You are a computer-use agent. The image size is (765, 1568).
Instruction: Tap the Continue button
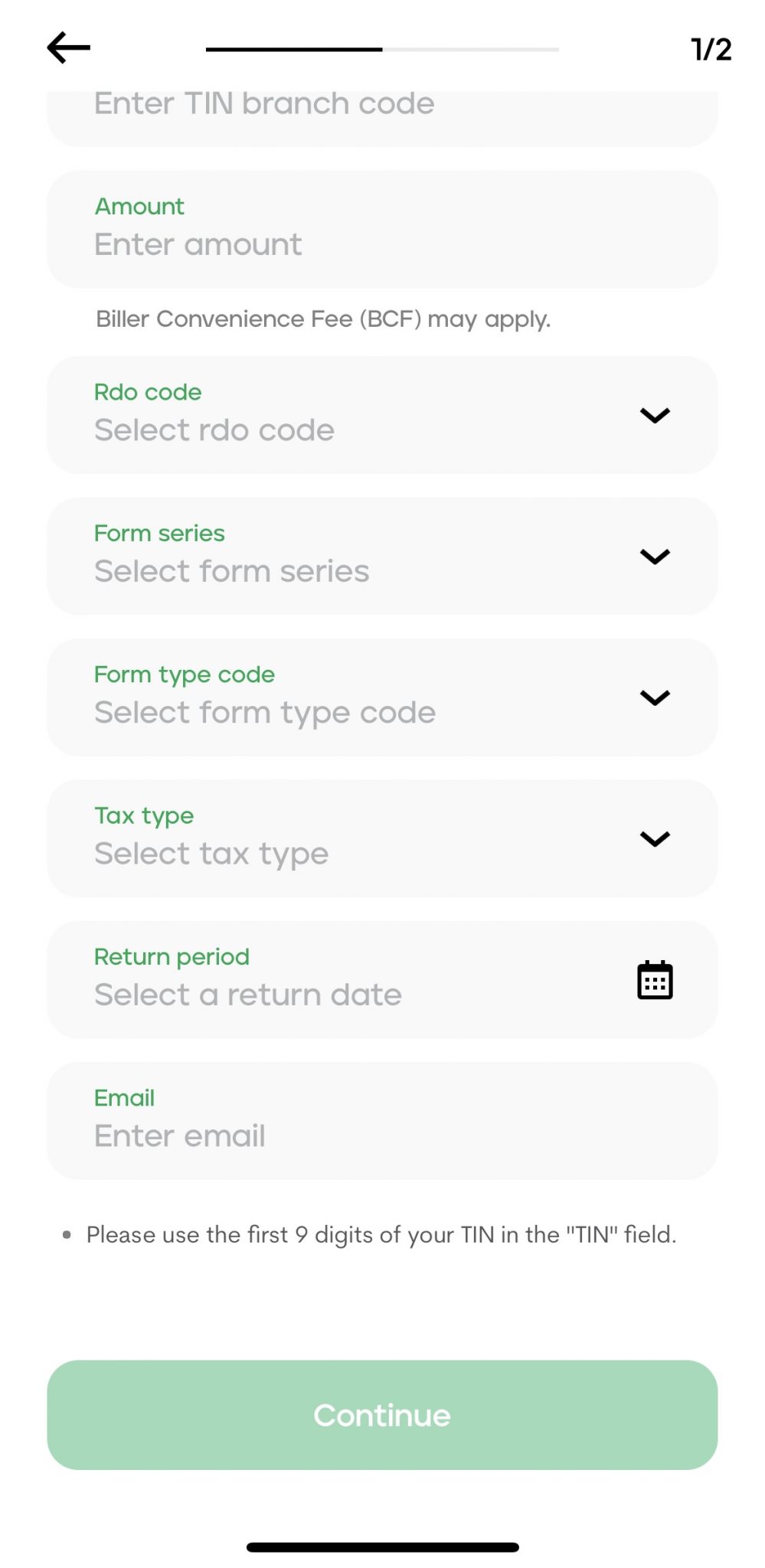coord(381,1414)
